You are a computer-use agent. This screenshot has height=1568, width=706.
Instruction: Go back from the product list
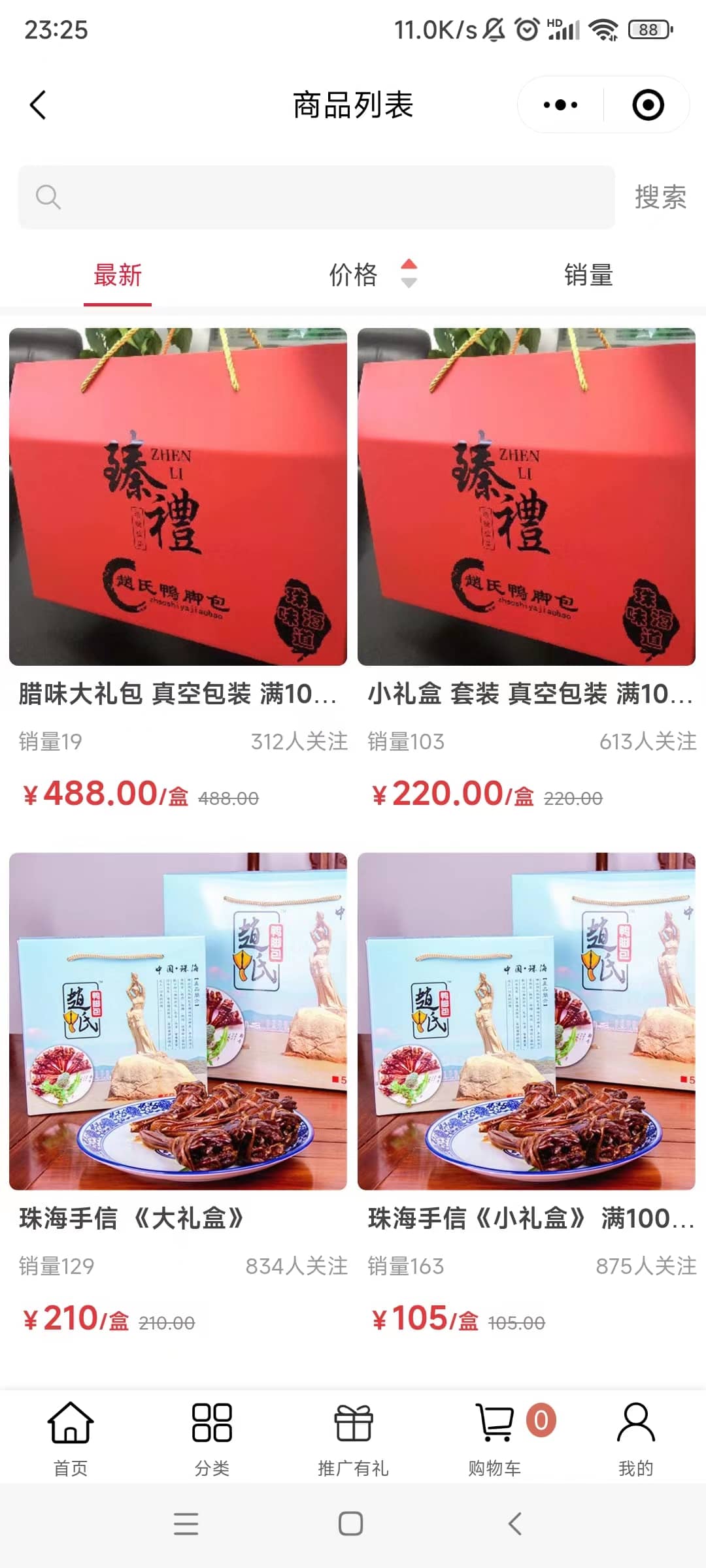pyautogui.click(x=38, y=105)
